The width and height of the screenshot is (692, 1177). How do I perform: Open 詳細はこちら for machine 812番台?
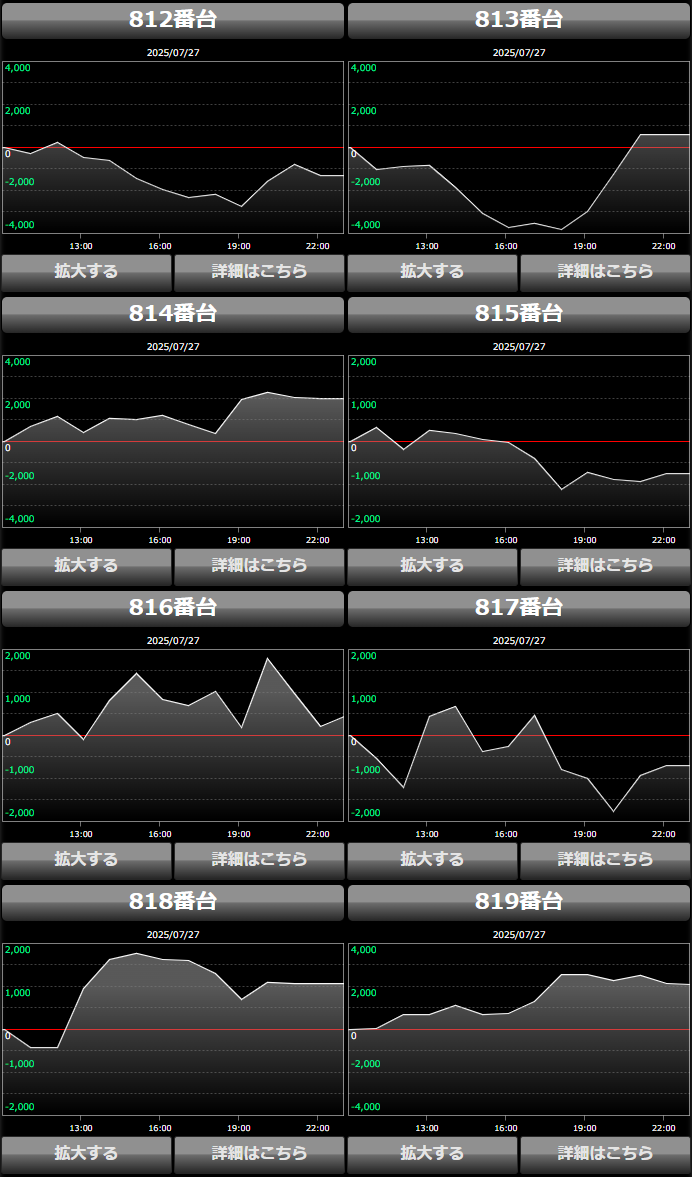259,271
